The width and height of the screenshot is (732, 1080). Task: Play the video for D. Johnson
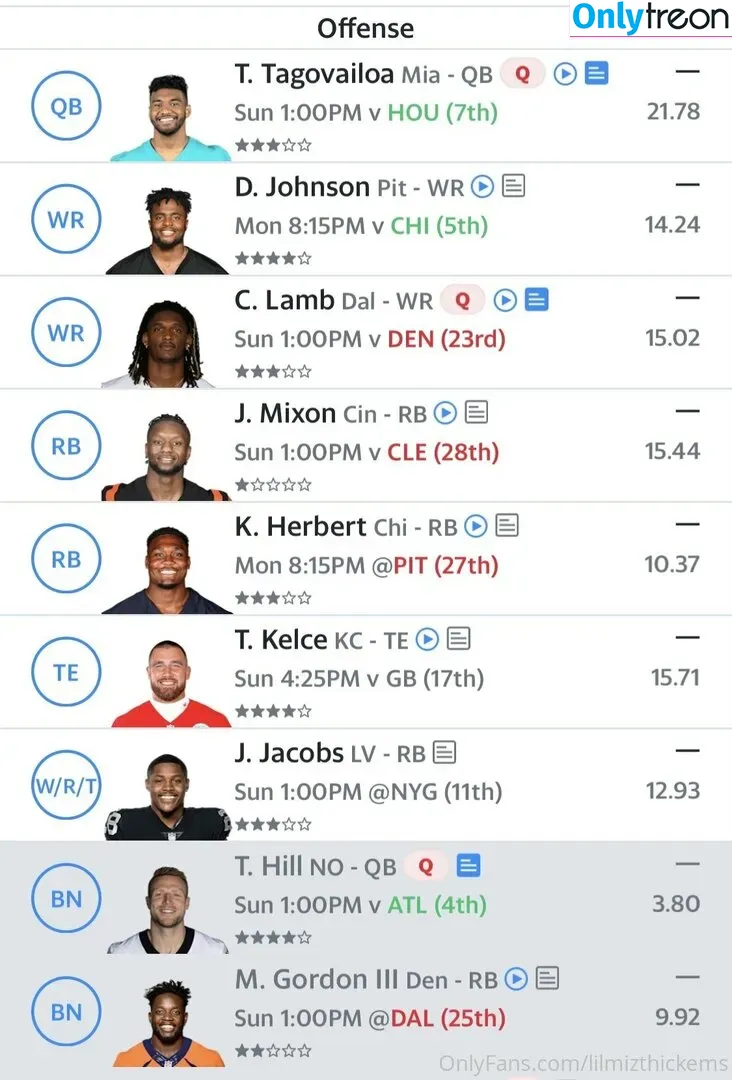483,186
